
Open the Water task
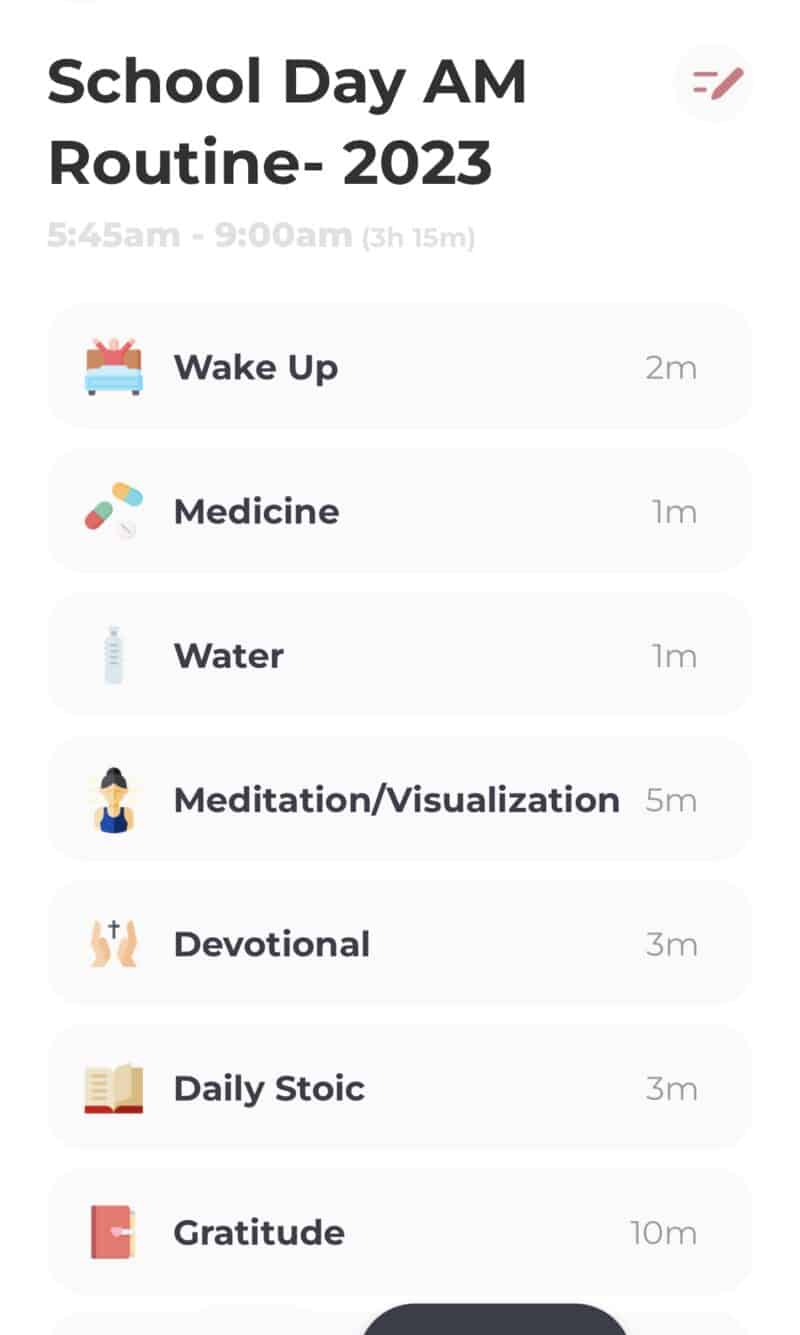click(398, 655)
